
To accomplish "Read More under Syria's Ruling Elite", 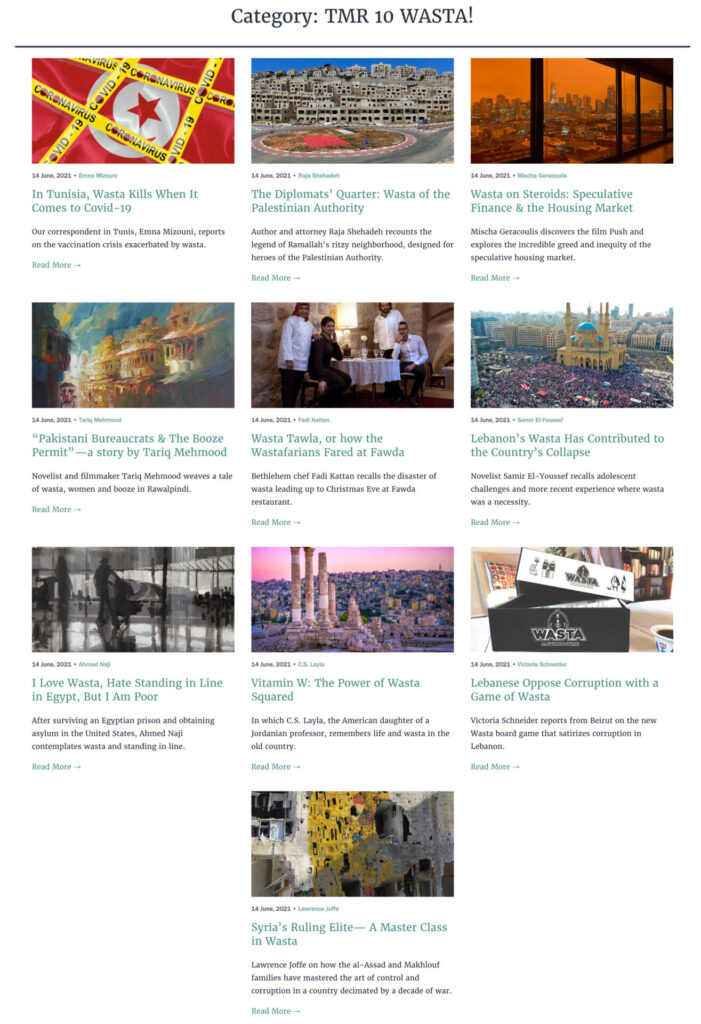I will point(276,1011).
